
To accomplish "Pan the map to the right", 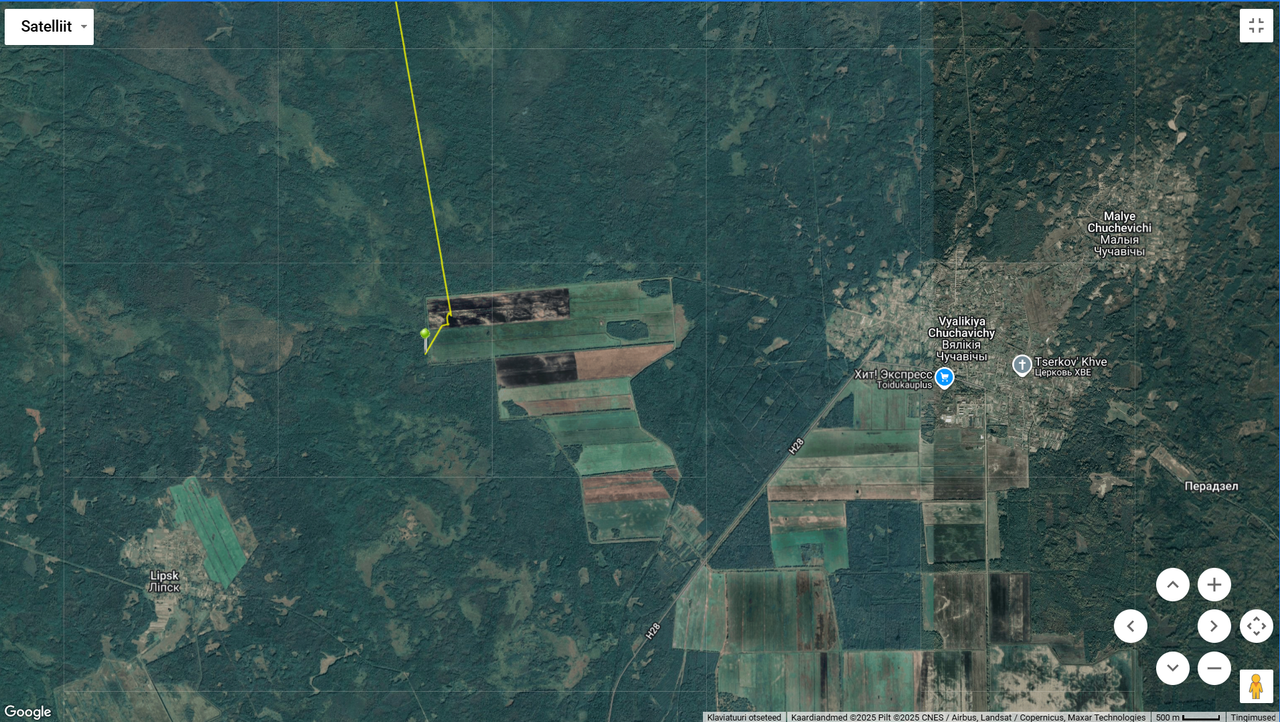I will pos(1214,627).
